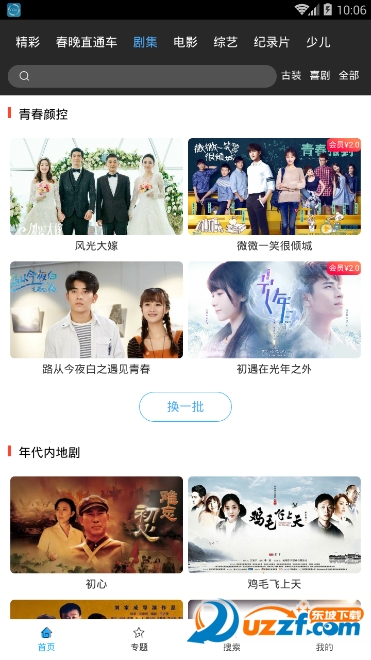Open the 纪录片 tab
Image resolution: width=371 pixels, height=660 pixels.
point(272,42)
